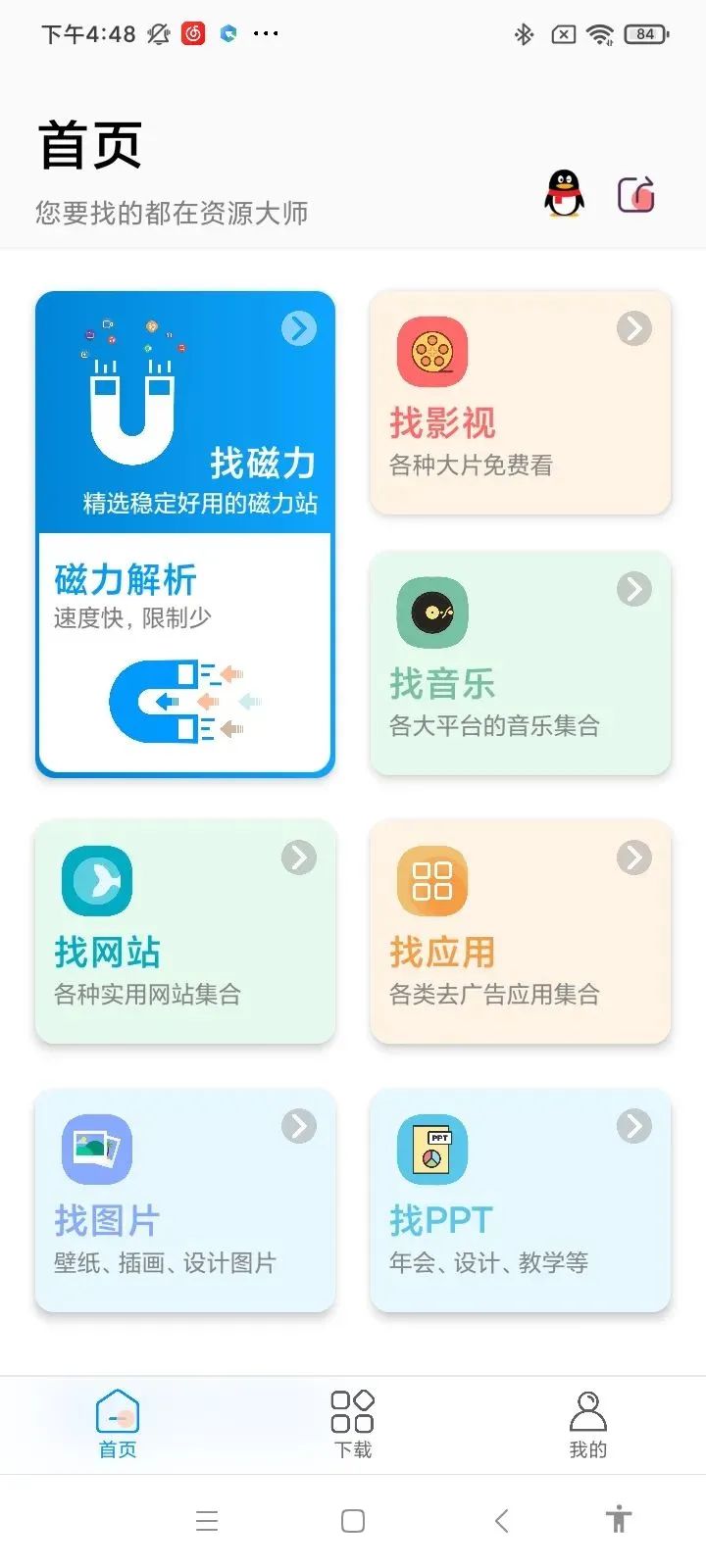Click the PPT document icon on 找PPT card
The image size is (706, 1568).
point(431,1148)
